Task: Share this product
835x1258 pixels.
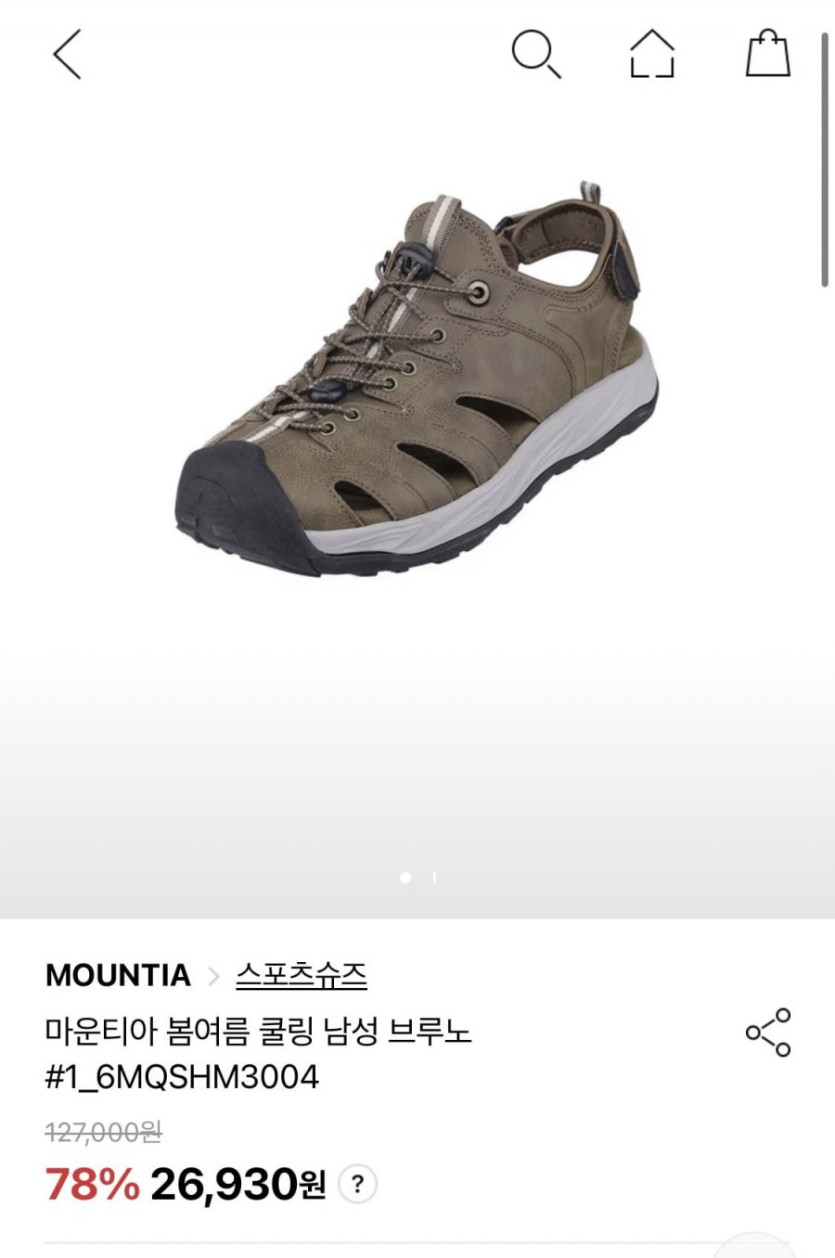Action: 768,1032
